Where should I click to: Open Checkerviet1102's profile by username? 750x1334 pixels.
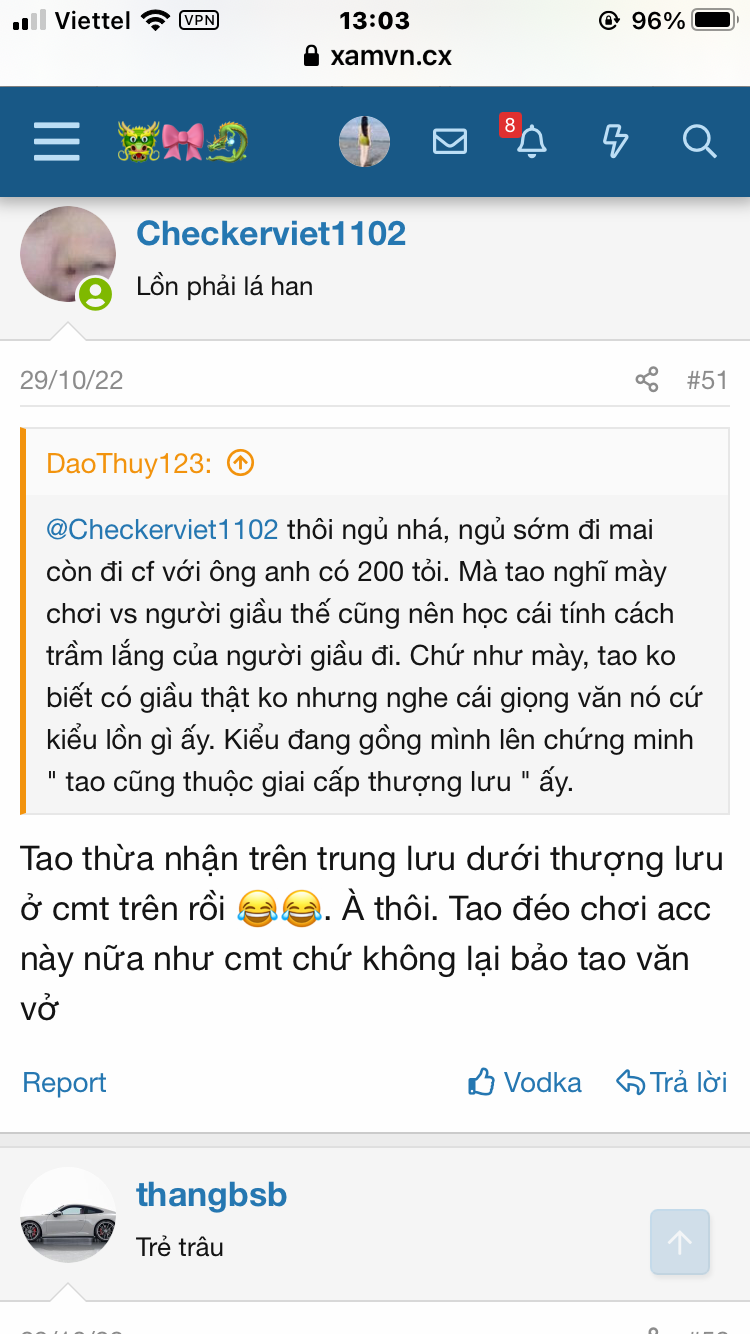tap(271, 233)
